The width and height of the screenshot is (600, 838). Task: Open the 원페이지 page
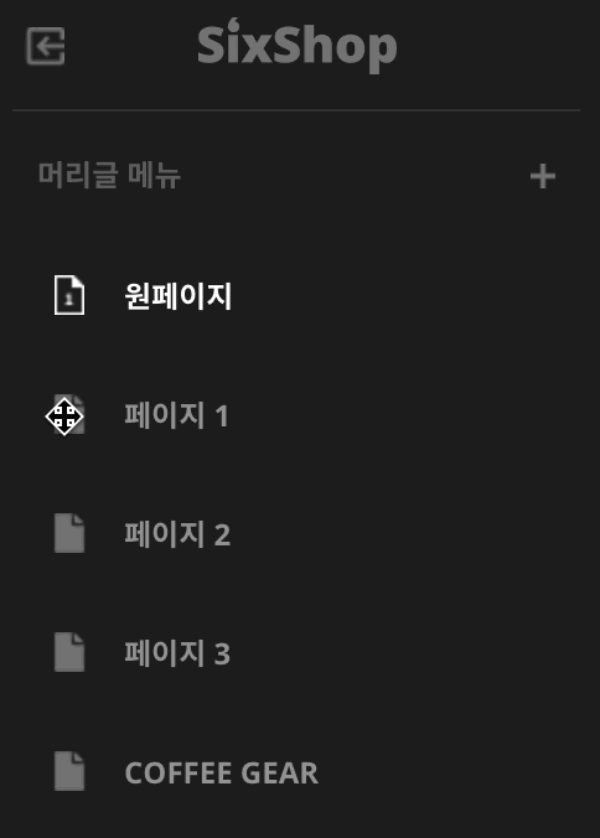coord(178,296)
